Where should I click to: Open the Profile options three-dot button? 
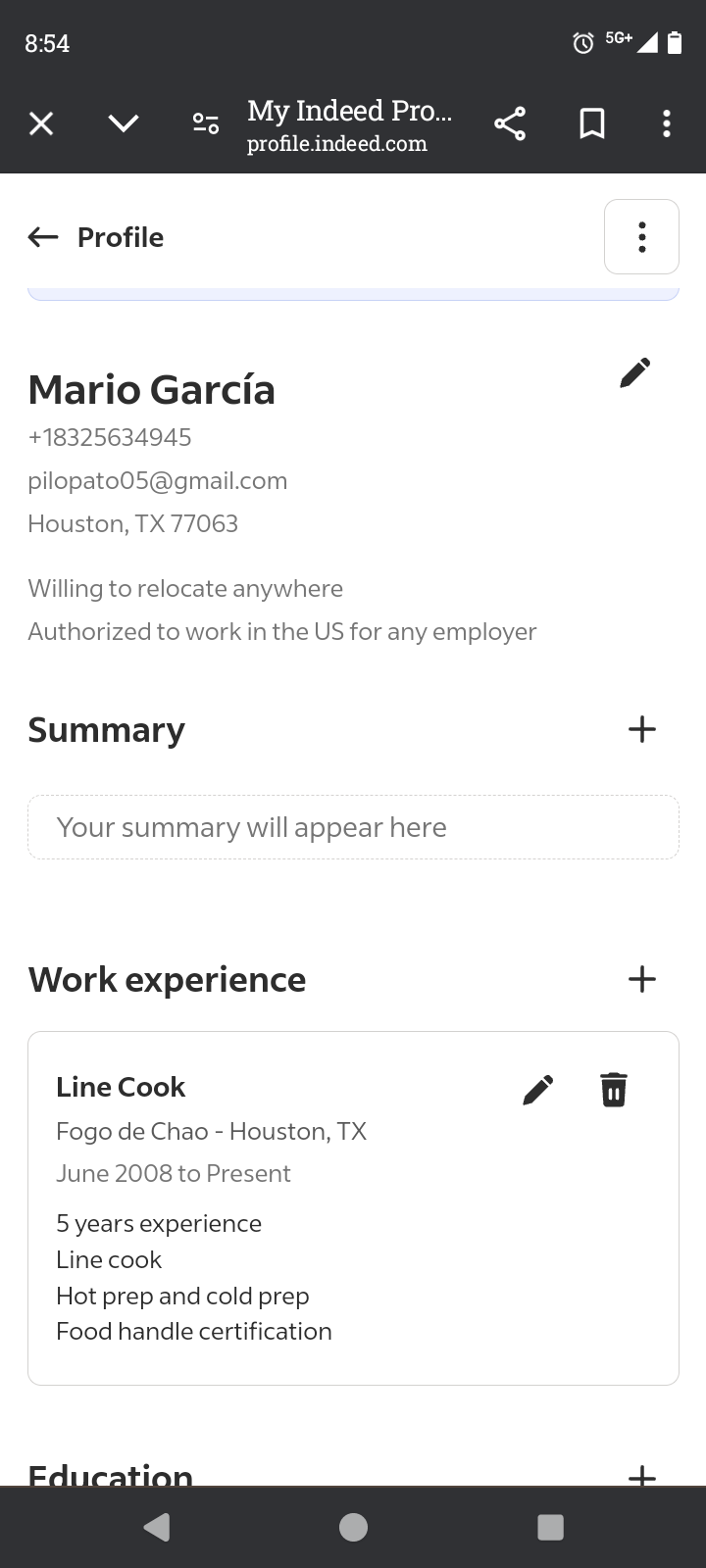point(641,237)
